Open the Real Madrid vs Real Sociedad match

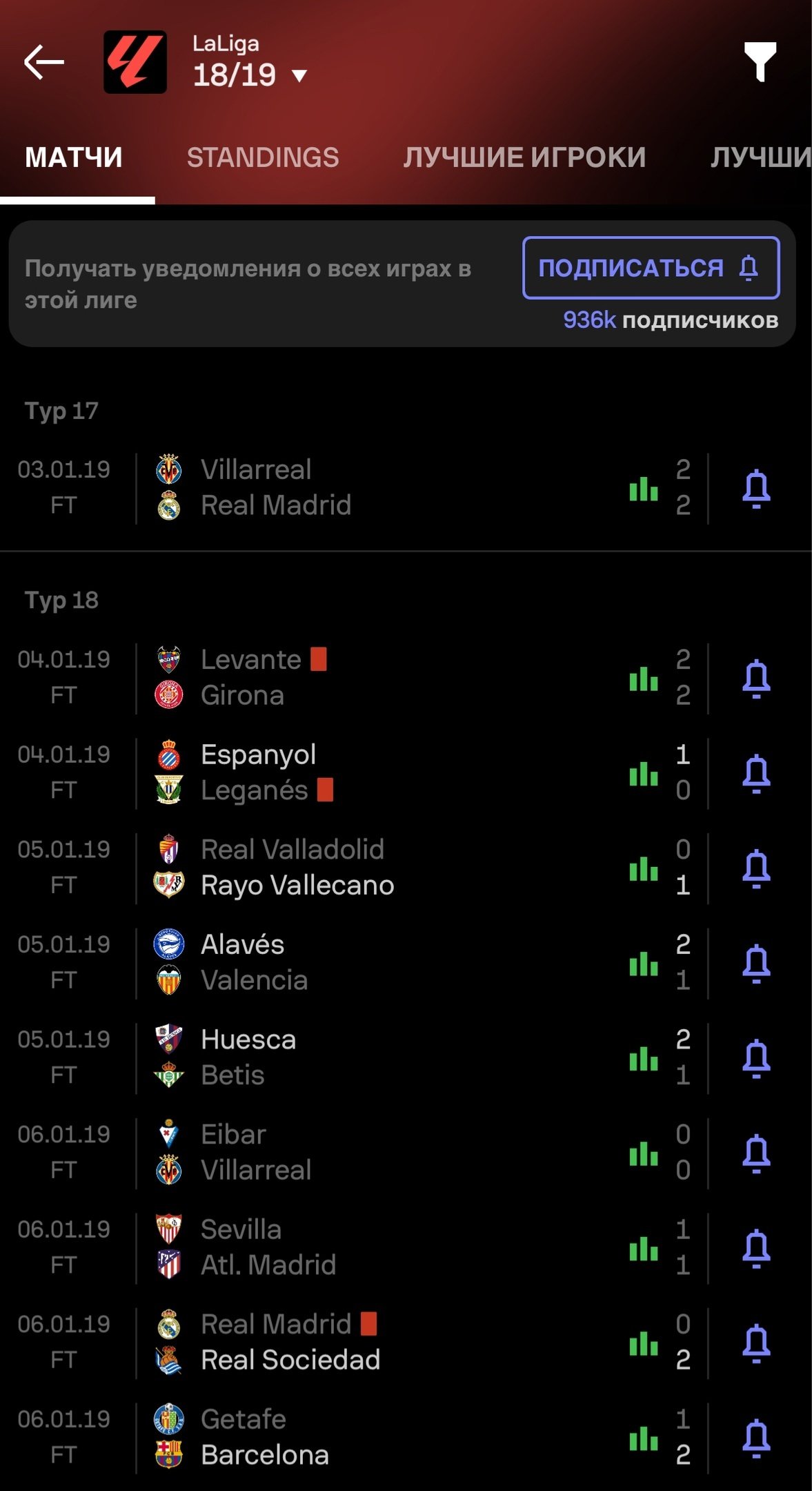[345, 1342]
